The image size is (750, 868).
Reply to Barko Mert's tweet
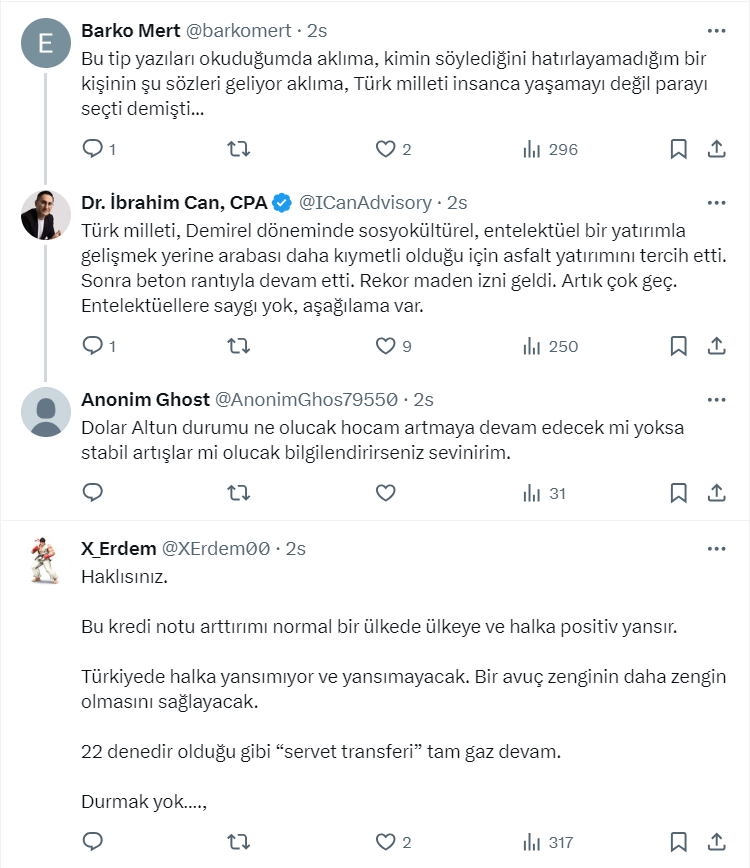(x=93, y=149)
